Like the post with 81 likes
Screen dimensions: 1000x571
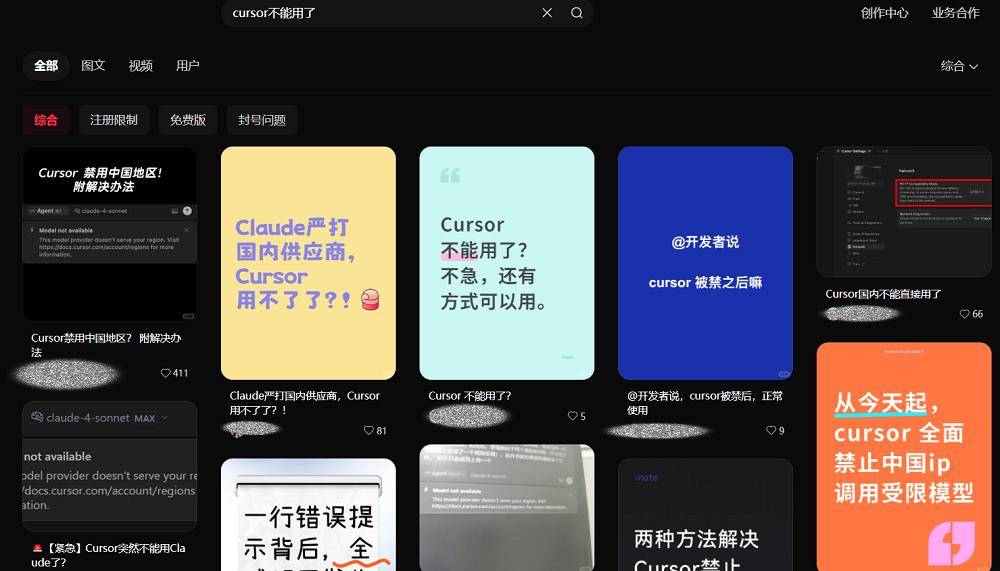(369, 431)
